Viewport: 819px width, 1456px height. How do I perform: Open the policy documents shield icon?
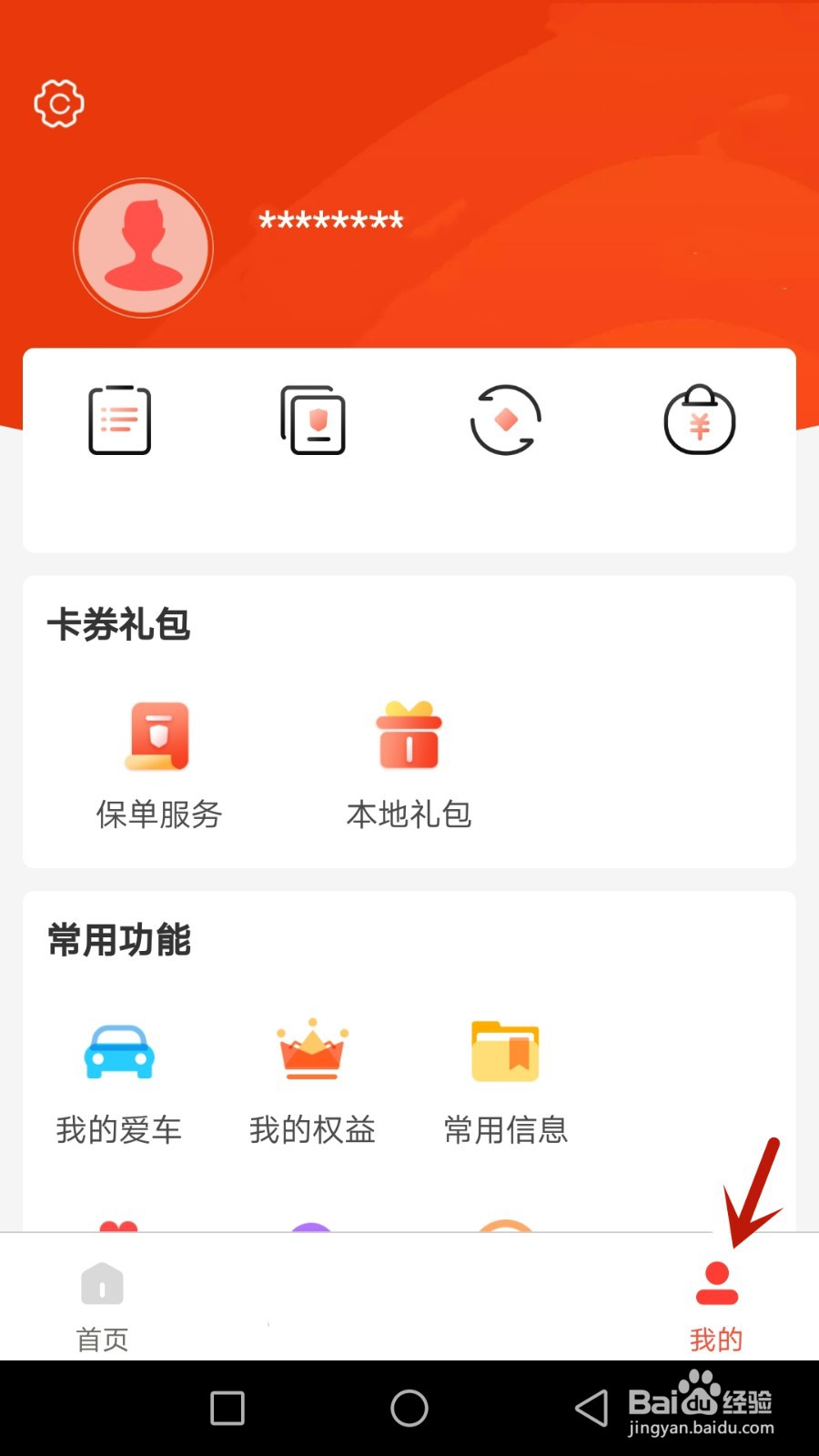tap(313, 420)
